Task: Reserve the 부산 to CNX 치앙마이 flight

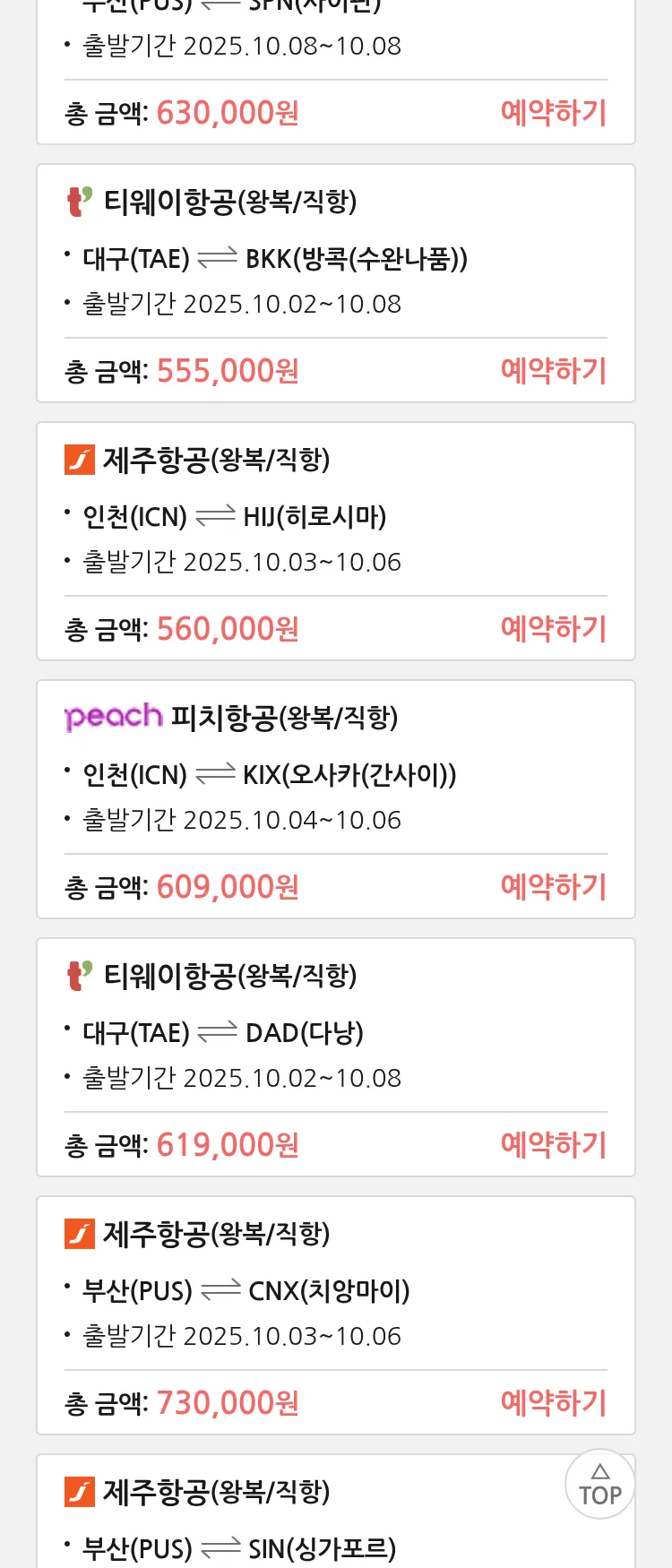Action: pyautogui.click(x=553, y=1403)
